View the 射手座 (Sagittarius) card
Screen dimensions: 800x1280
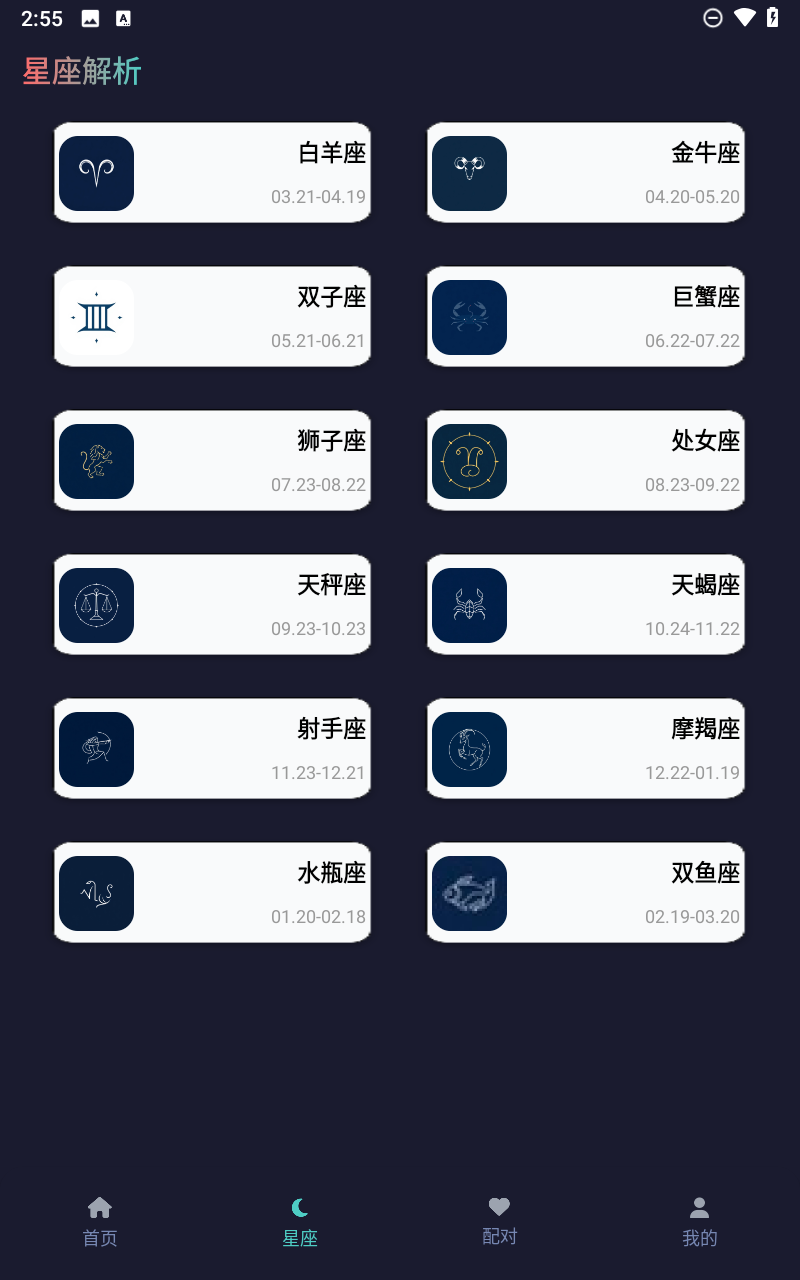click(212, 749)
